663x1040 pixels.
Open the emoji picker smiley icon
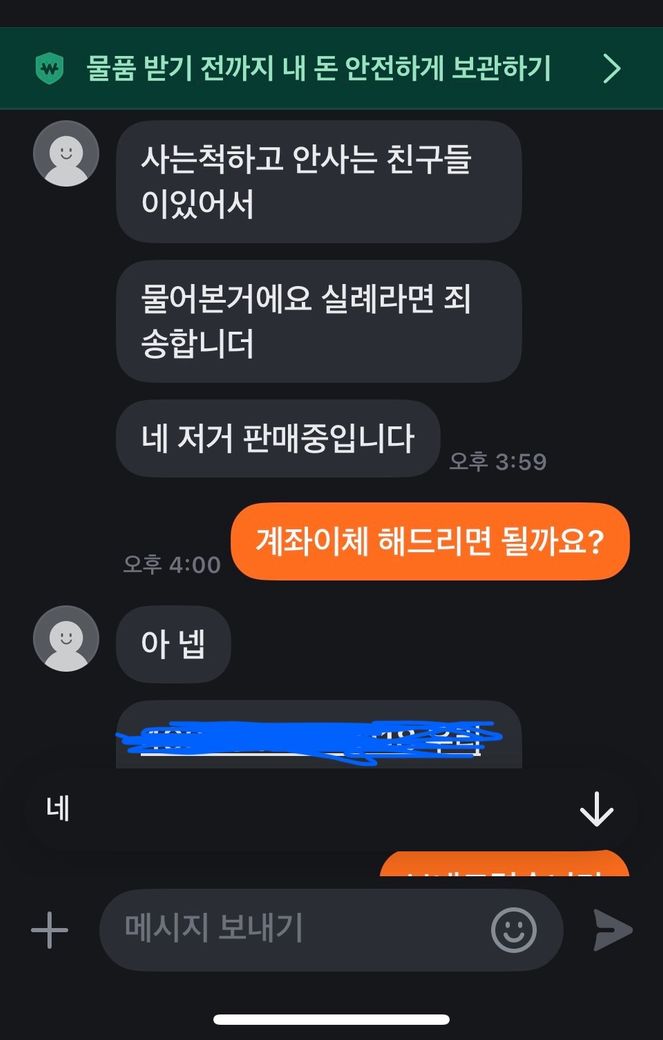pos(513,930)
